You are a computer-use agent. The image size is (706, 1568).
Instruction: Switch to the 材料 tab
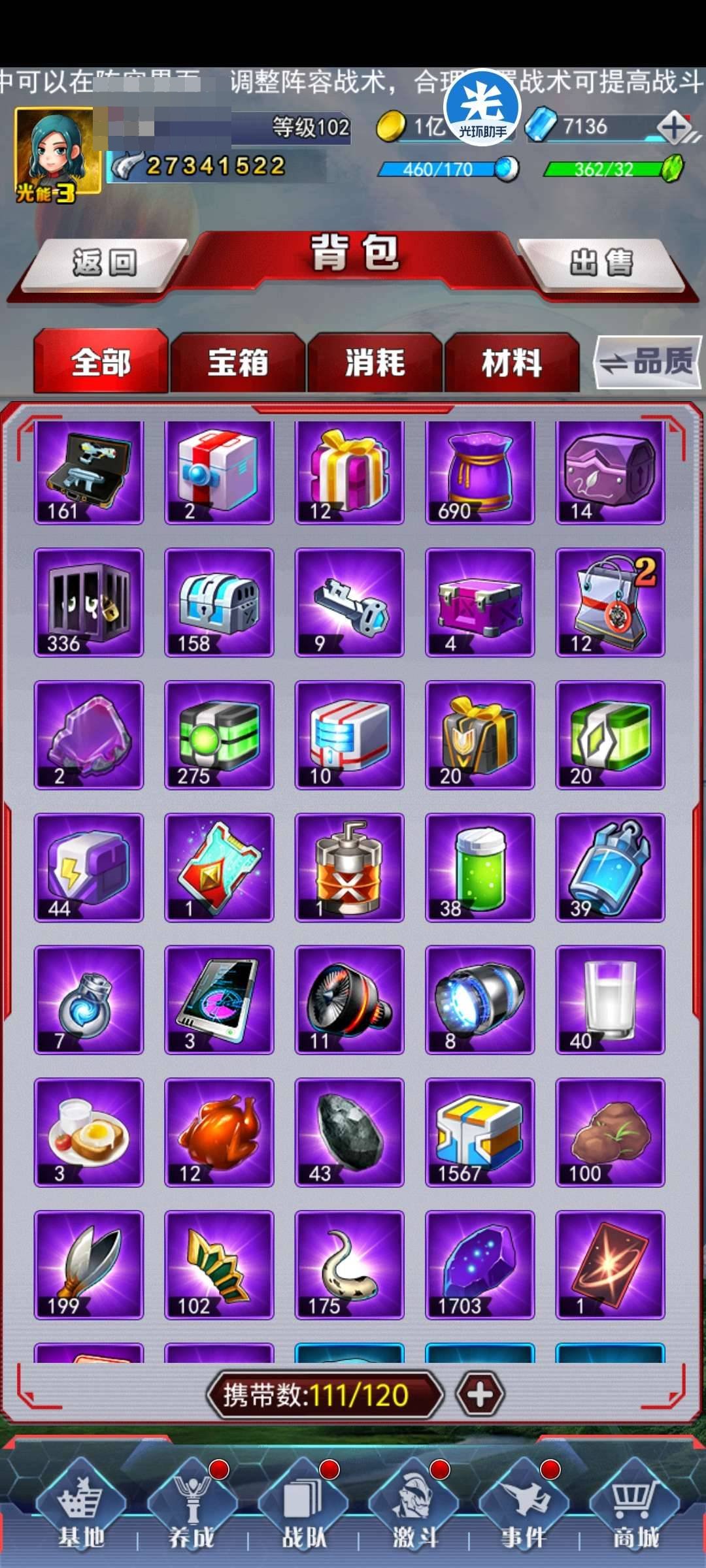pyautogui.click(x=511, y=363)
